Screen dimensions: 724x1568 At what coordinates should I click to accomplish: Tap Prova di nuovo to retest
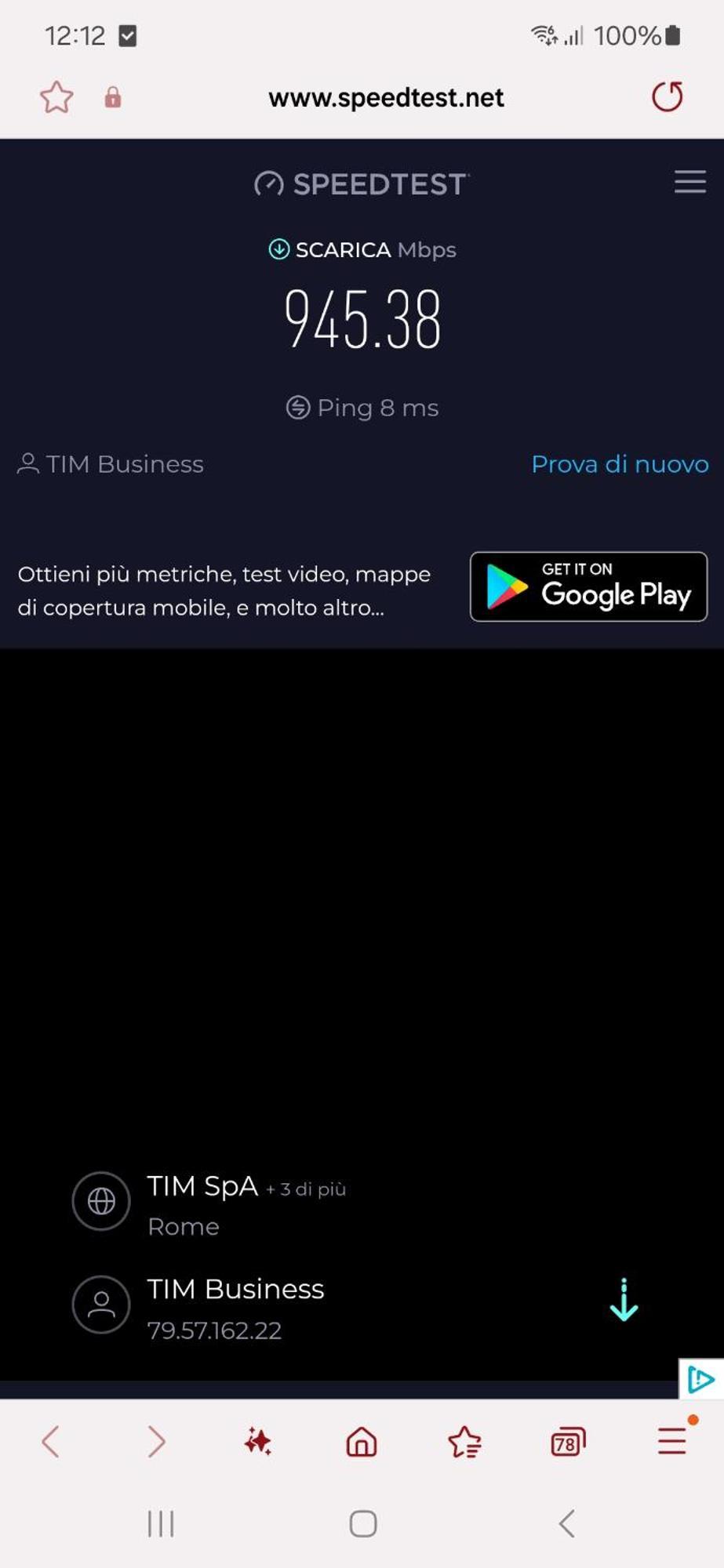(619, 464)
